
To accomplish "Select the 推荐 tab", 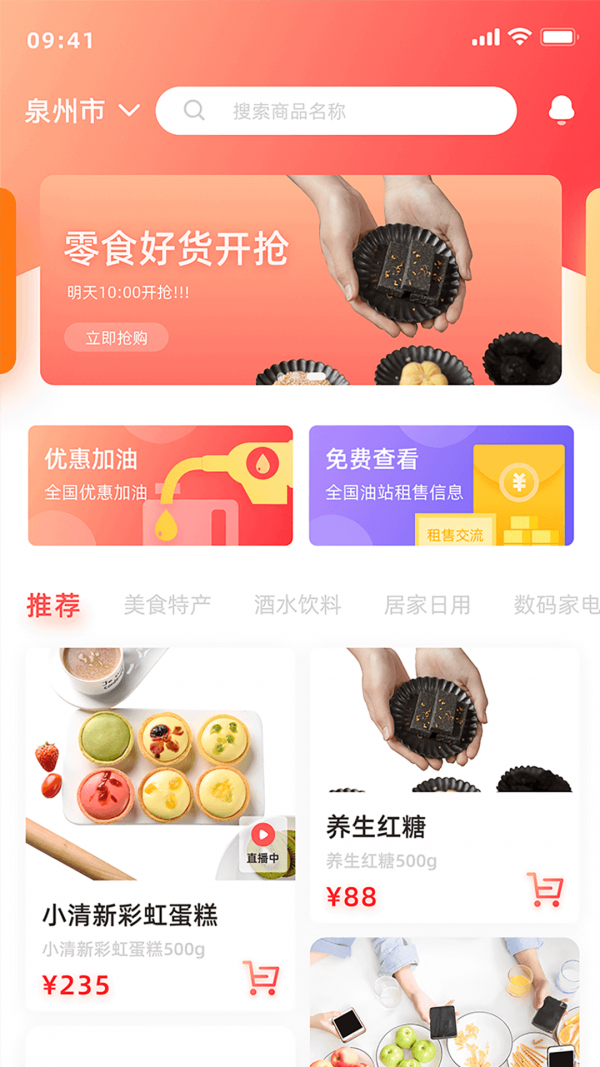I will 53,605.
